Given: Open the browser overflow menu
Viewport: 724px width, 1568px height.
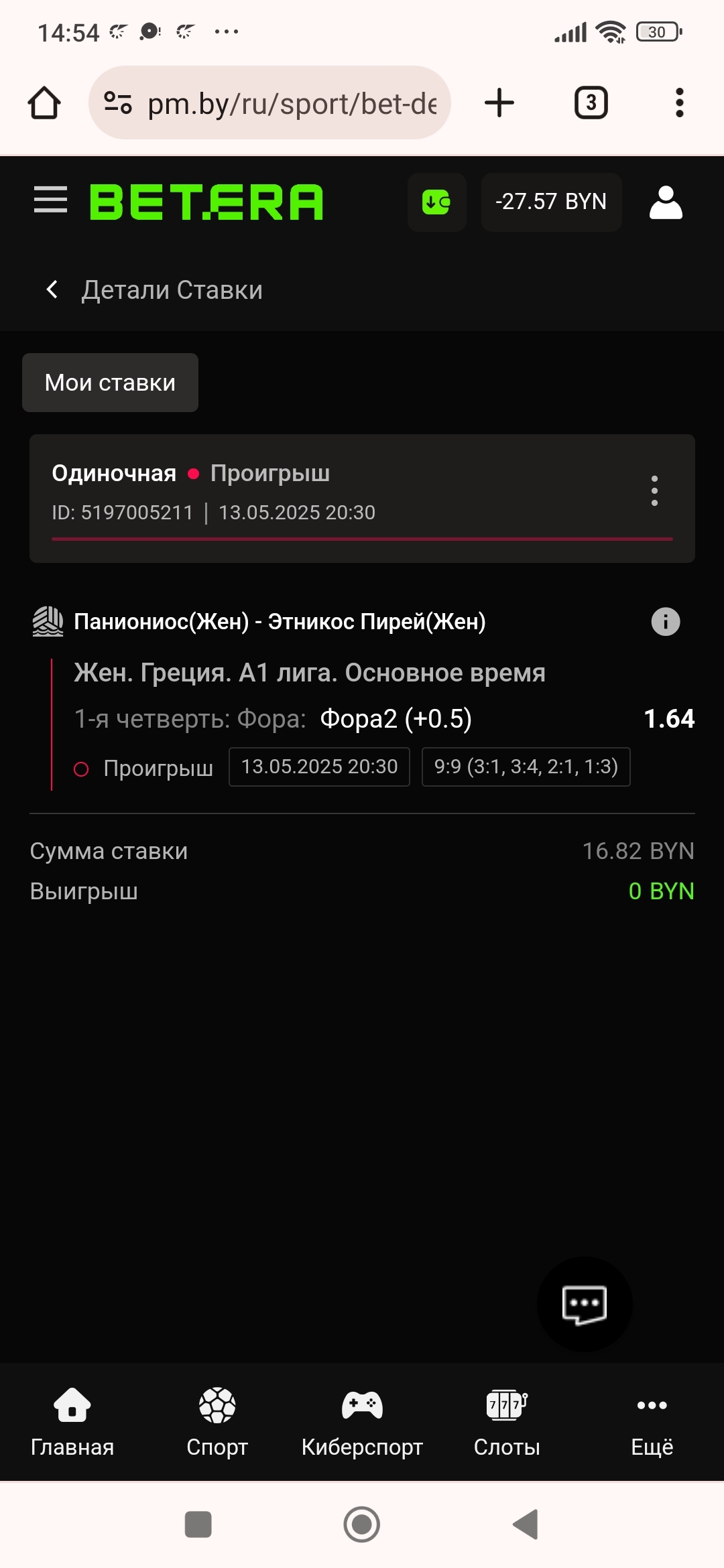Looking at the screenshot, I should 679,103.
